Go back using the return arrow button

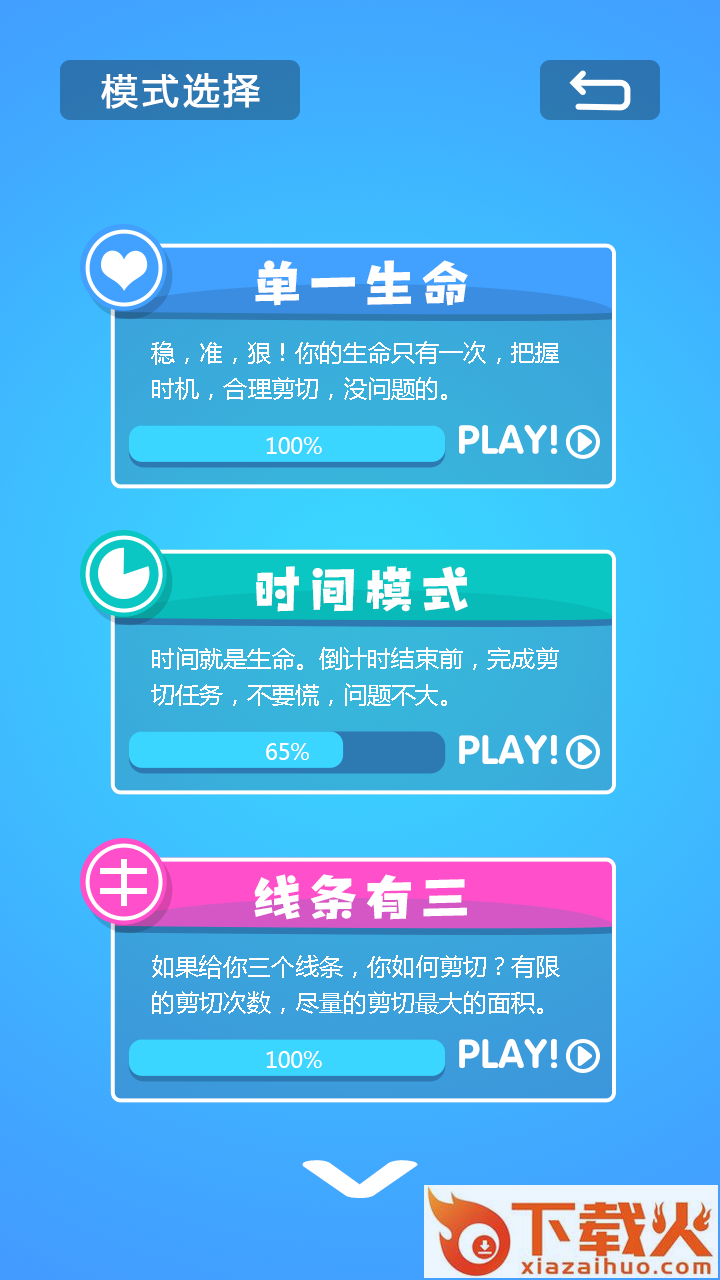click(x=599, y=91)
